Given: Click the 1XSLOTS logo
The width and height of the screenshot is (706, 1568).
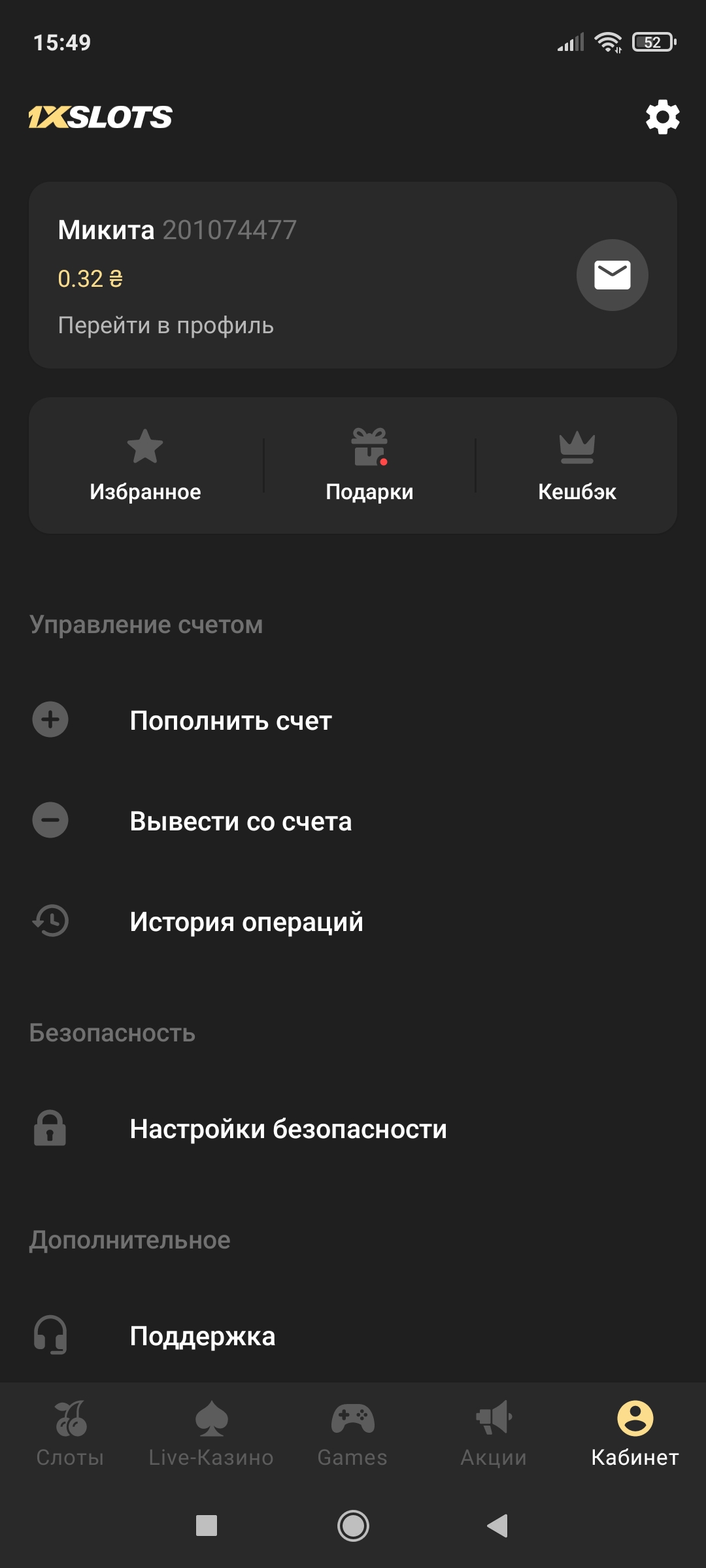Looking at the screenshot, I should pos(101,118).
